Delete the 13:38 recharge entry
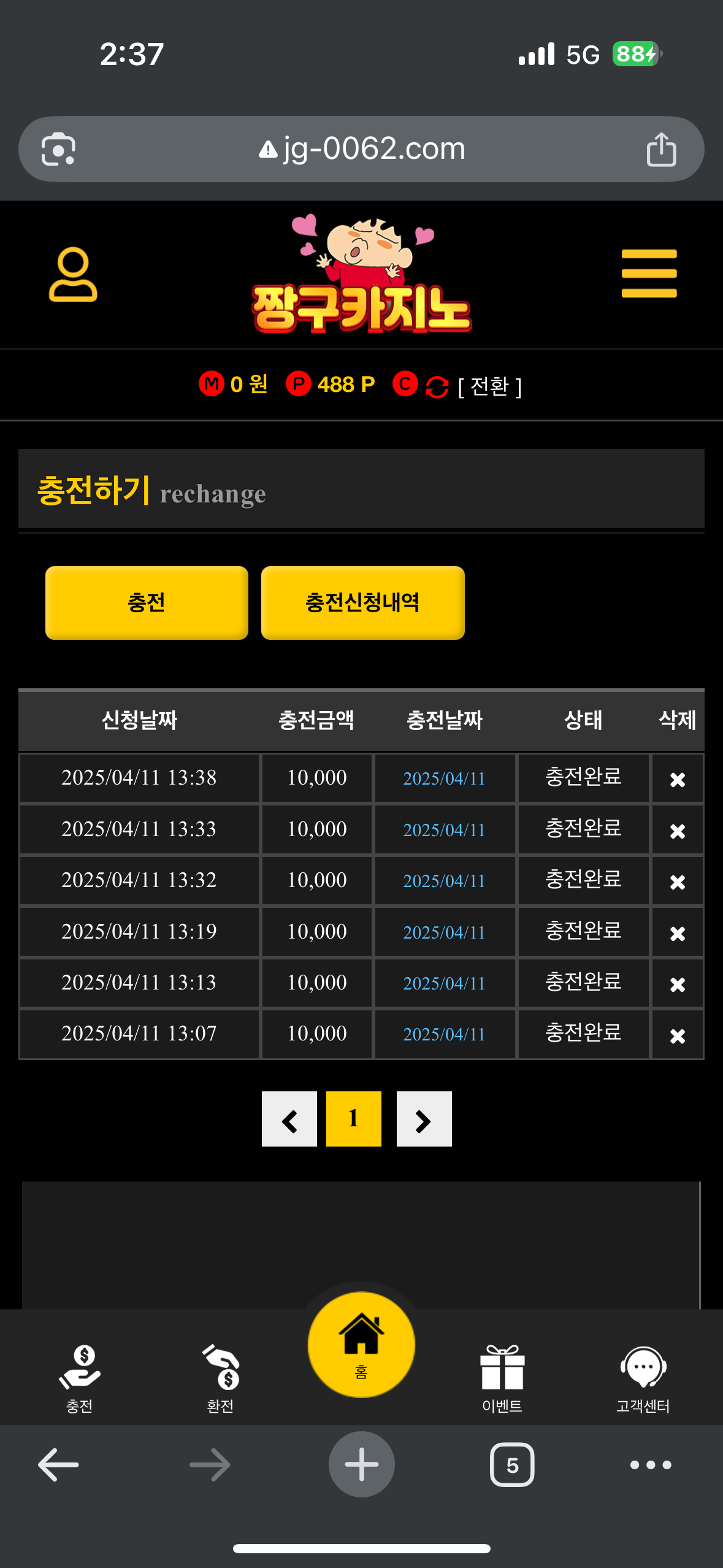 pos(677,779)
